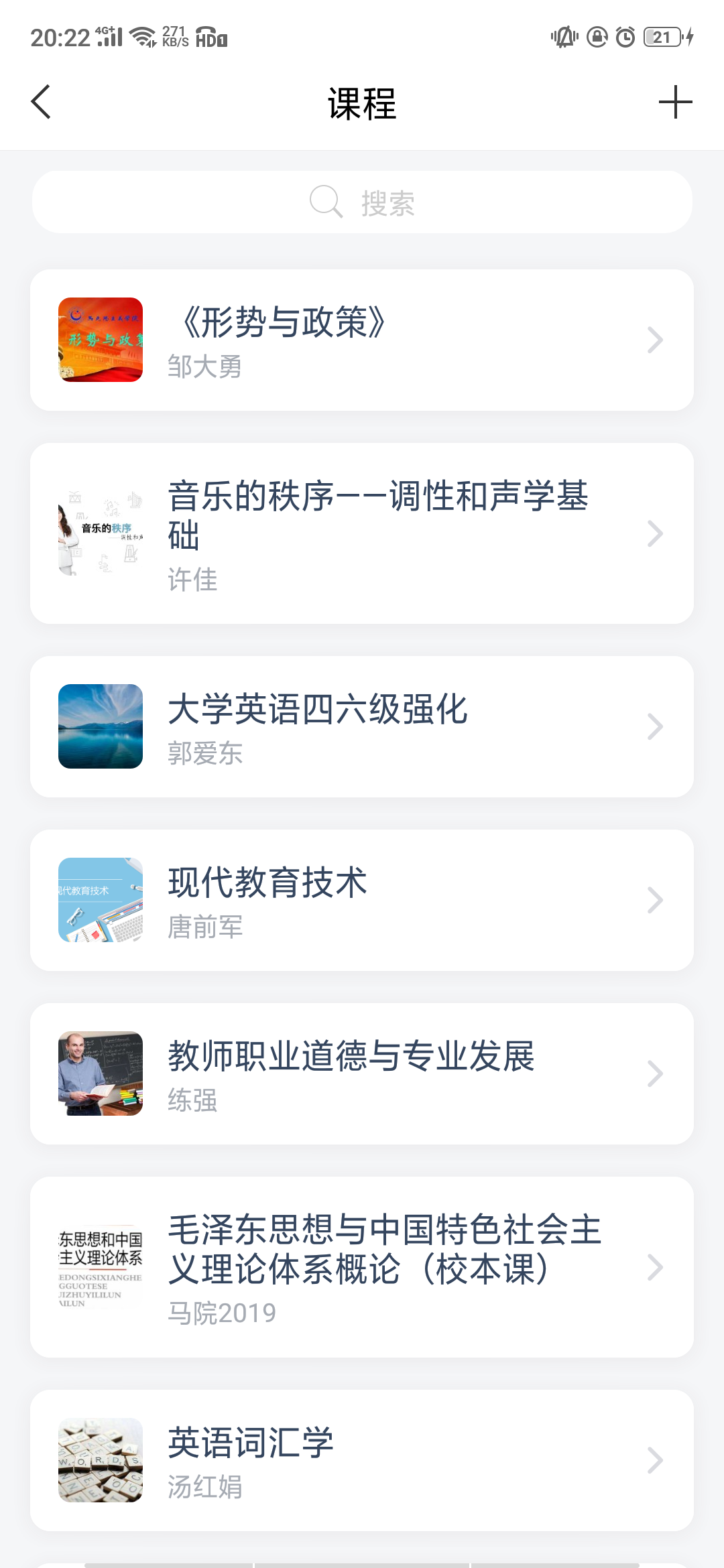Image resolution: width=724 pixels, height=1568 pixels.
Task: Go back using the top-left arrow
Action: tap(41, 103)
